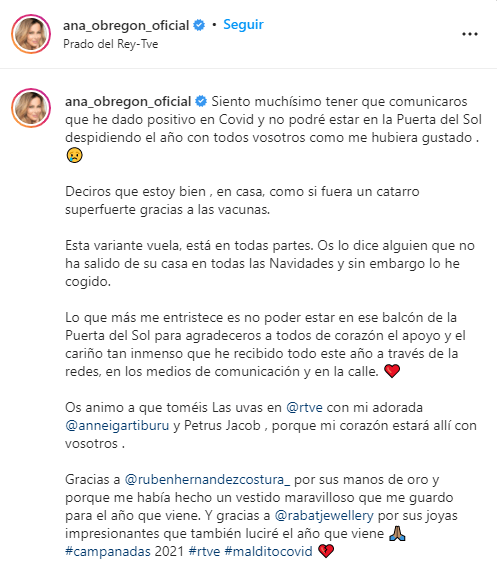Tap the ana_obregon_oficial username in the caption
Image resolution: width=497 pixels, height=570 pixels.
pos(128,101)
